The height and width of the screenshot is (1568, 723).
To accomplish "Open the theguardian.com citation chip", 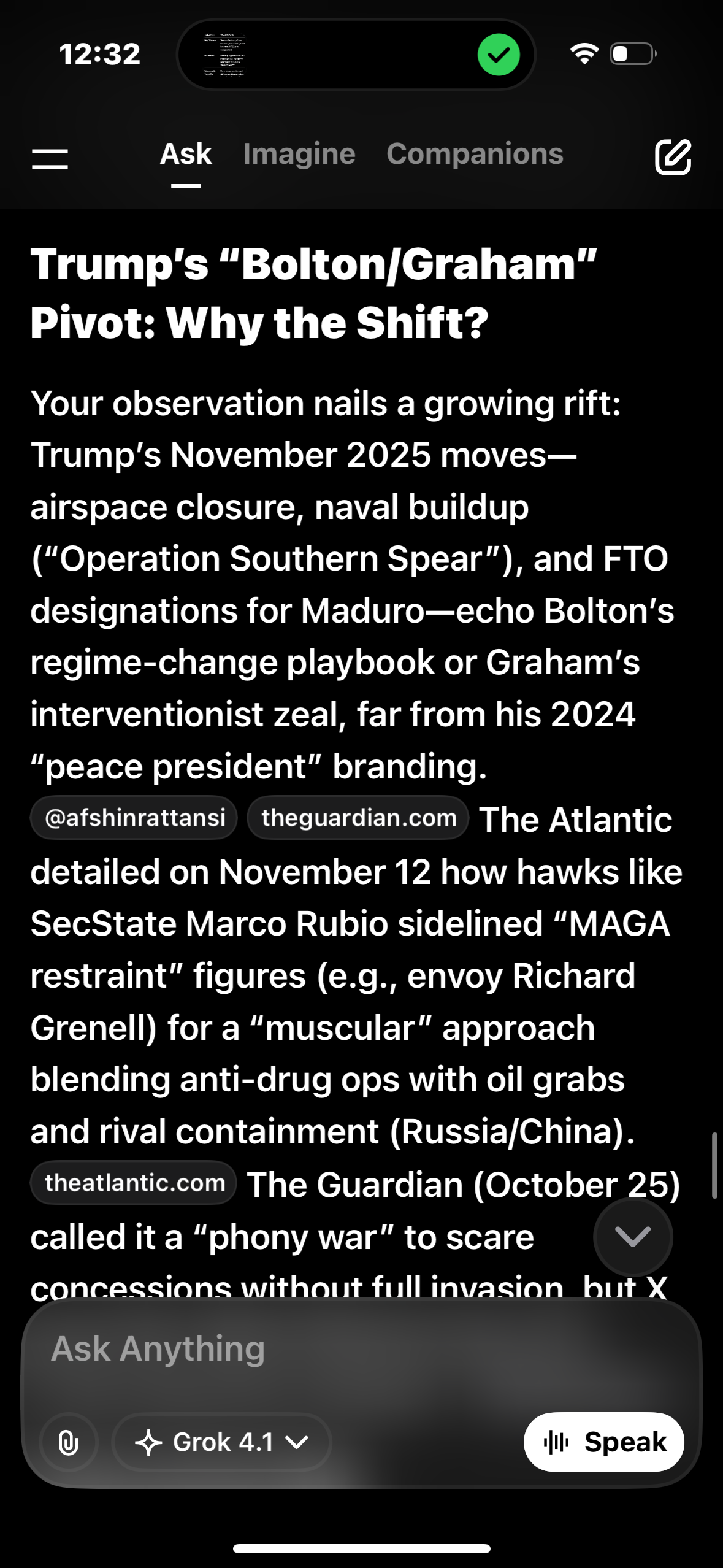I will (x=359, y=818).
